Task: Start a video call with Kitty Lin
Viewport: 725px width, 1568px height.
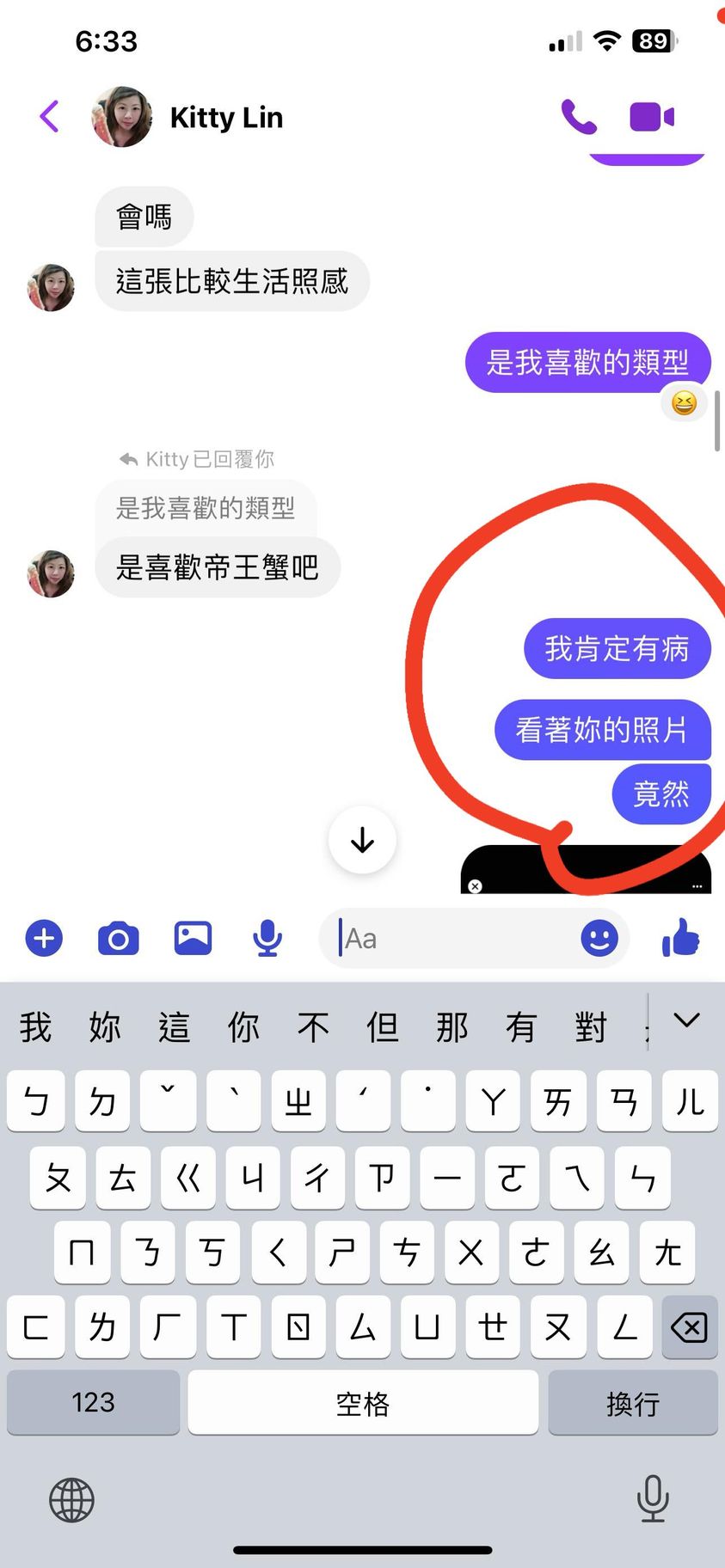Action: tap(651, 116)
